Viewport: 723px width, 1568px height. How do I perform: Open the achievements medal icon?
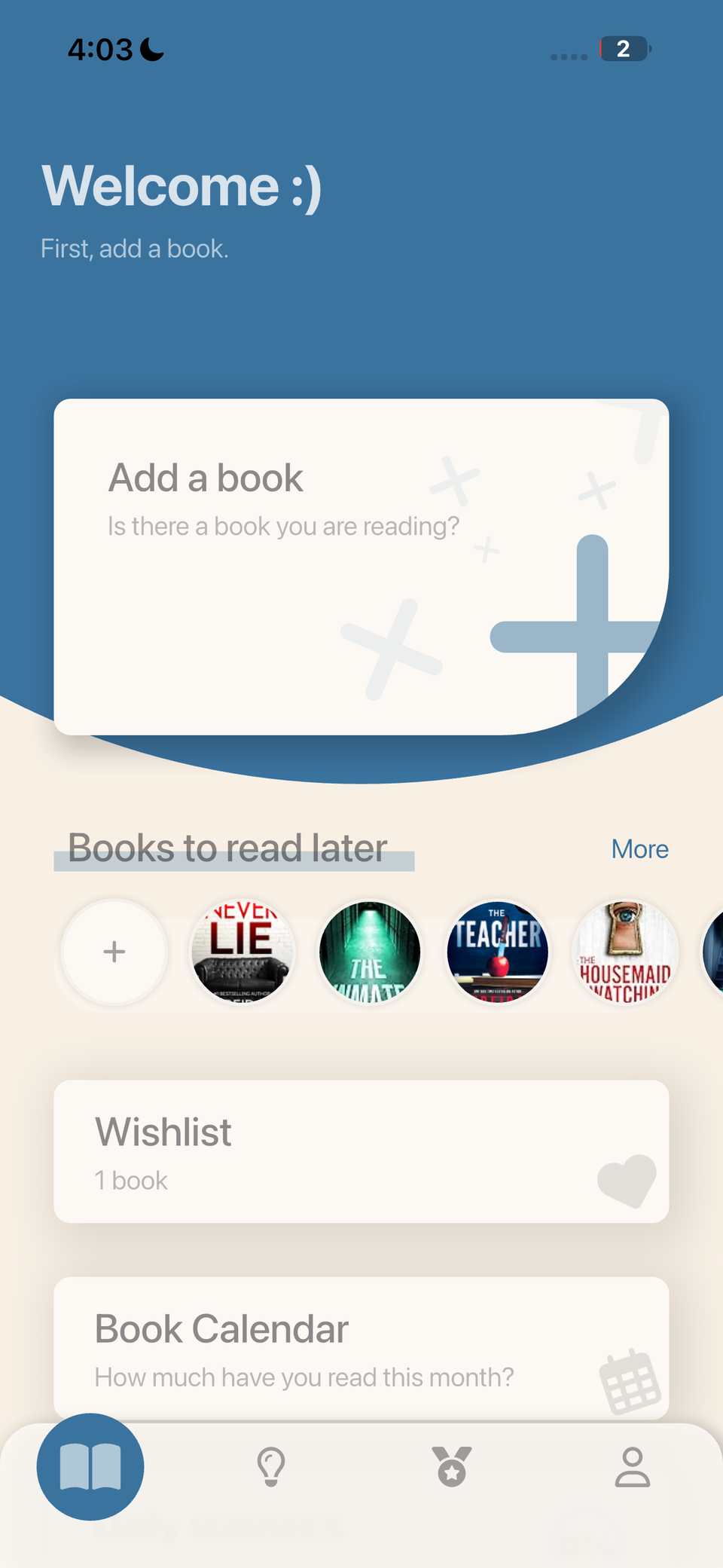point(451,1466)
